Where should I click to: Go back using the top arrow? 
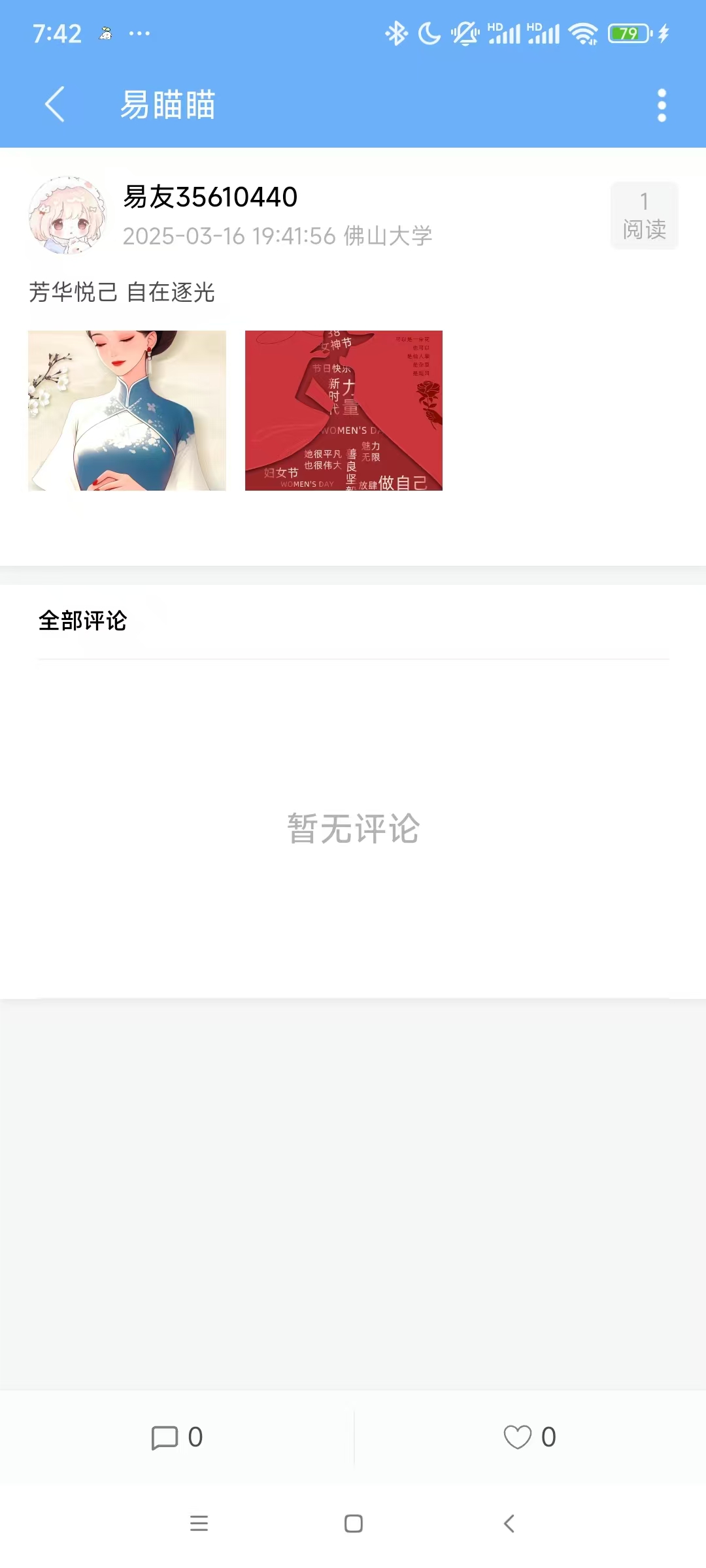coord(55,105)
